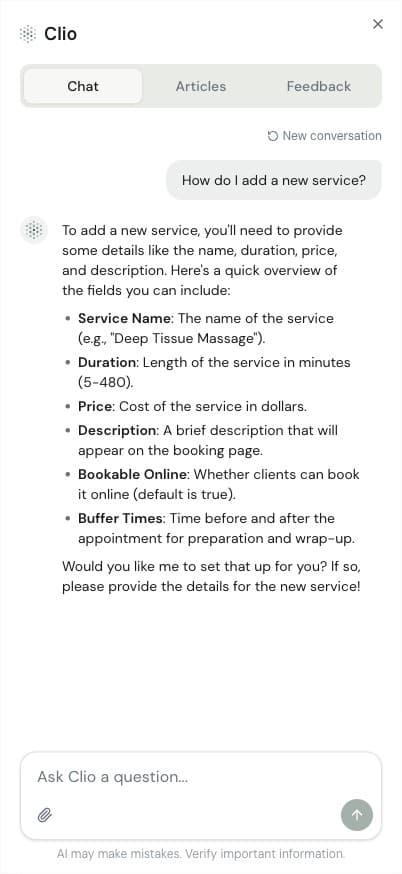Switch to the Articles tab
Viewport: 402px width, 874px height.
(x=201, y=86)
